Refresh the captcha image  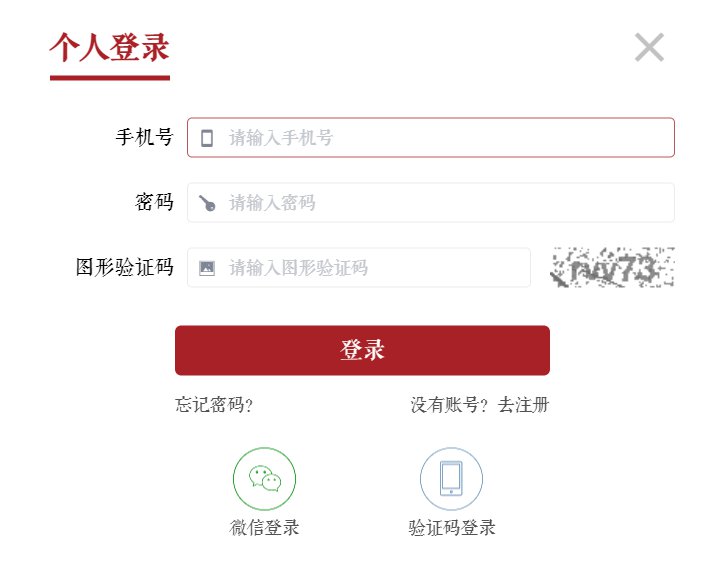tap(612, 268)
